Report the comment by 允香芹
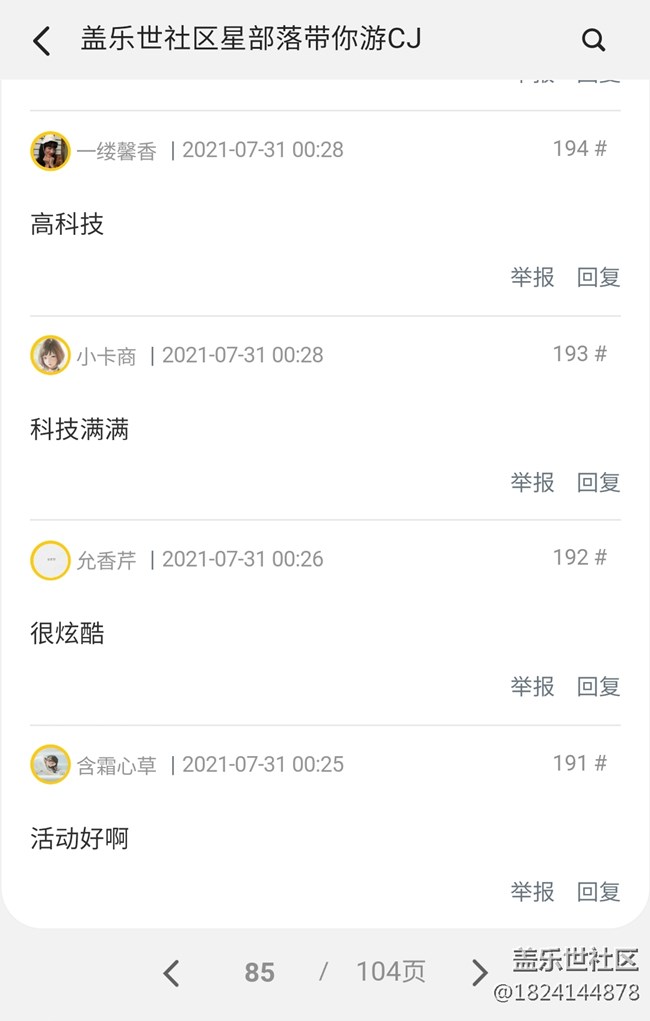650x1021 pixels. [x=532, y=686]
